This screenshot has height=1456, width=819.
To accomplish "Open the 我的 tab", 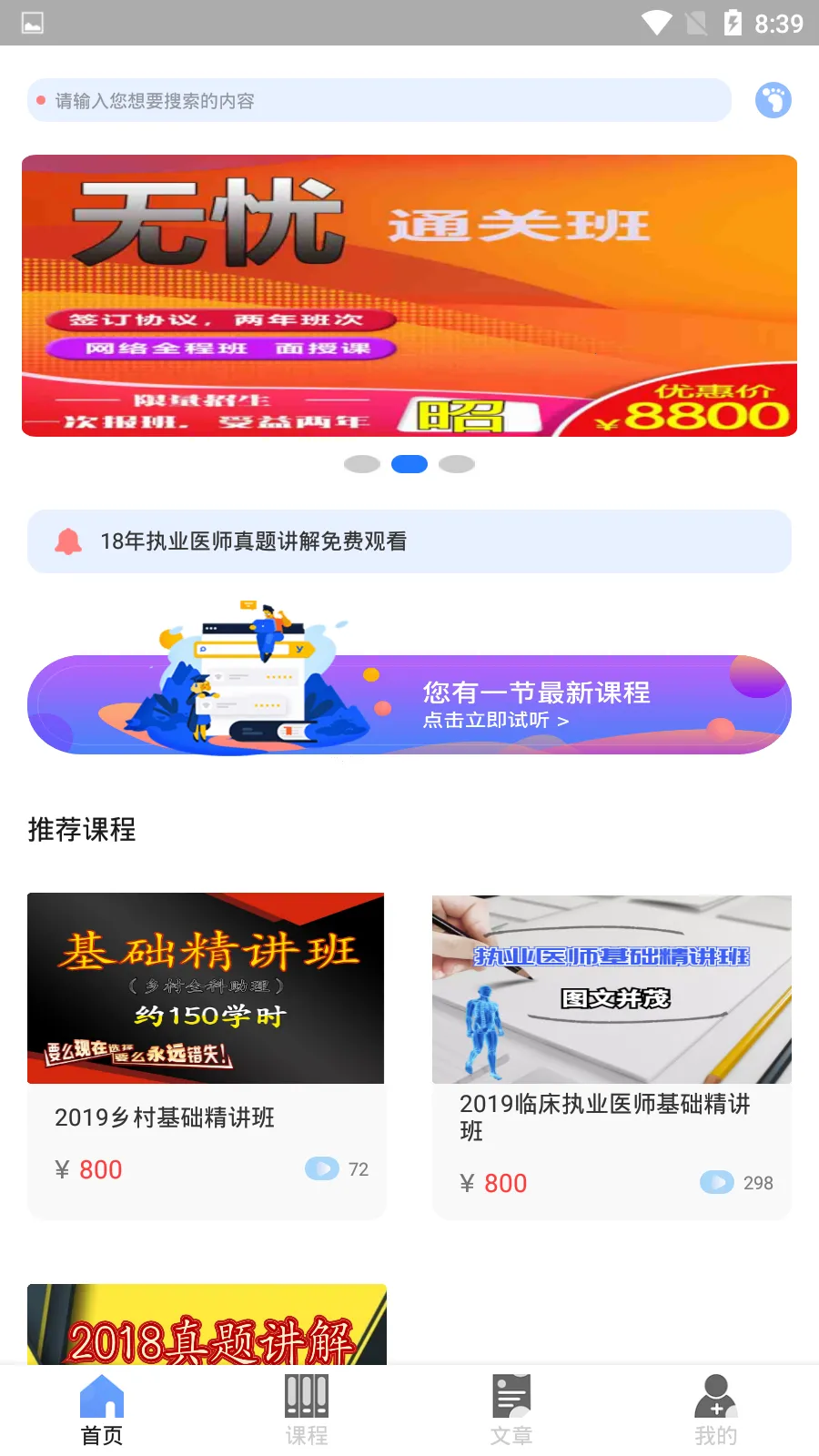I will point(716,1410).
